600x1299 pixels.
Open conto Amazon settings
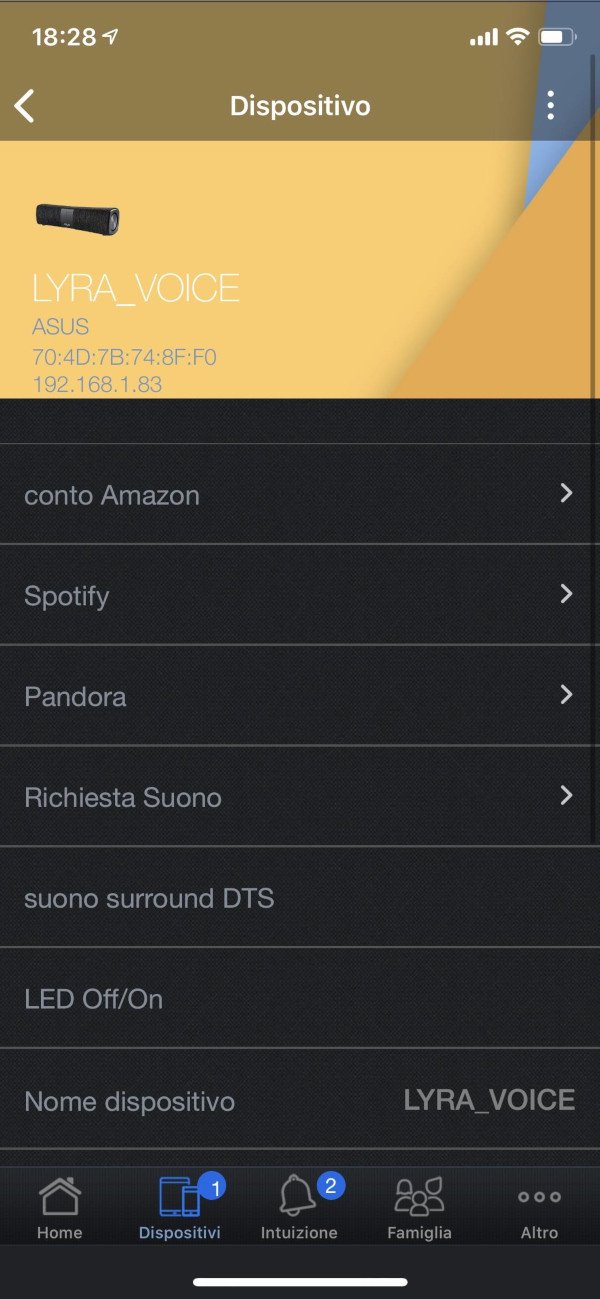[x=300, y=495]
